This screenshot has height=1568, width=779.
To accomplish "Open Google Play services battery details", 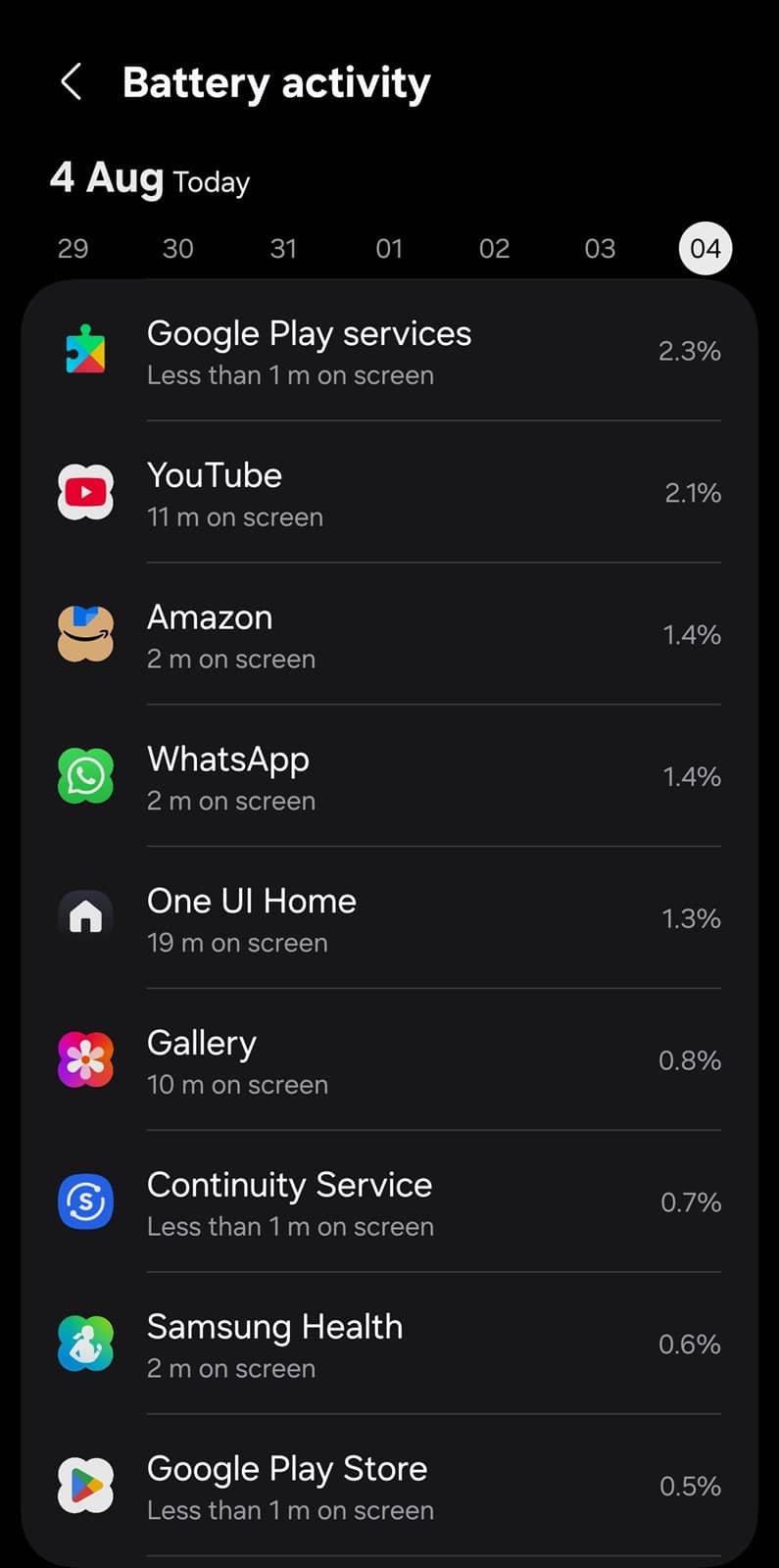I will click(x=389, y=352).
